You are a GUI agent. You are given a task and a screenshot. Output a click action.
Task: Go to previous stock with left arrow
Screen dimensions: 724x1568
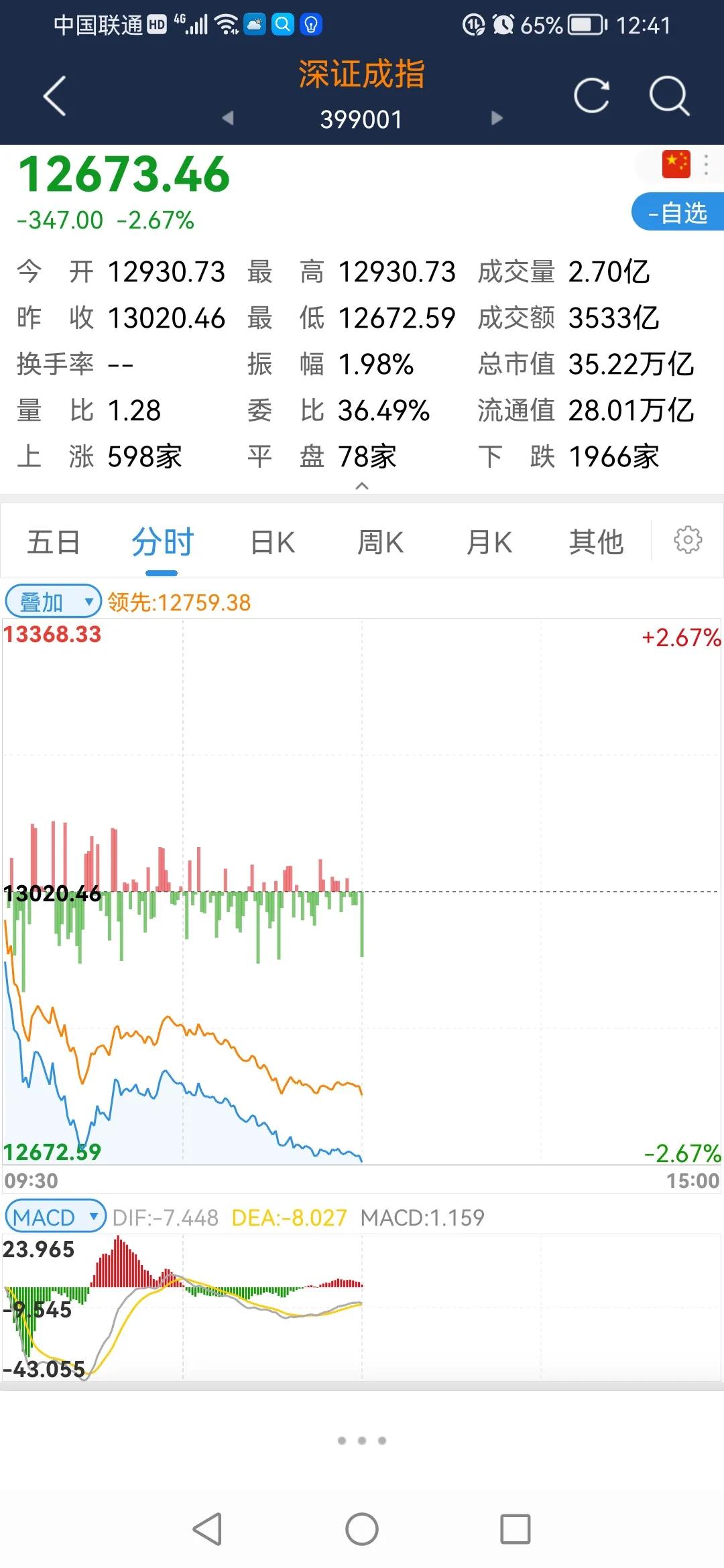[x=227, y=117]
